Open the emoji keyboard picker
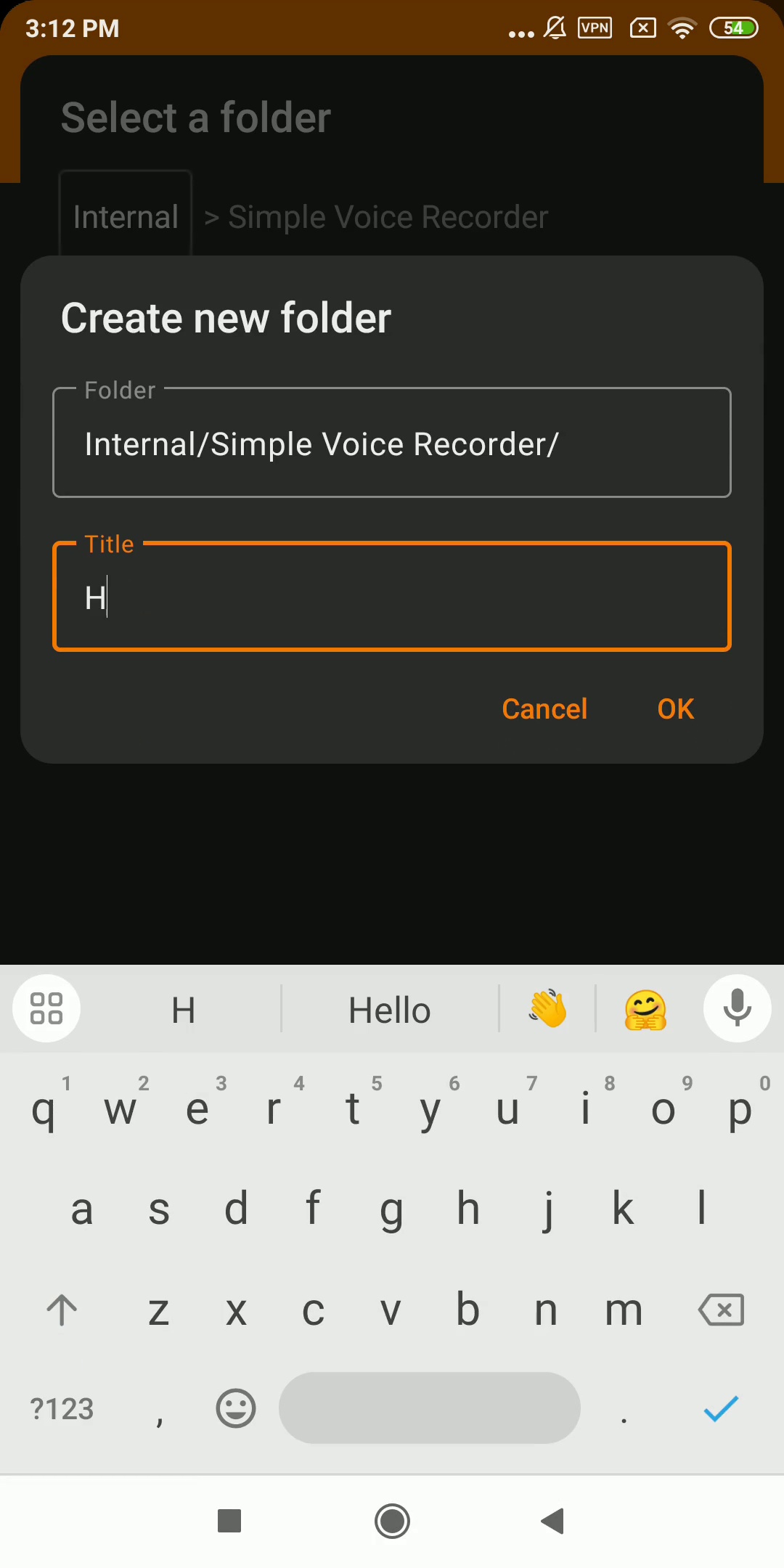Screen dimensions: 784x1568 coord(236,1409)
